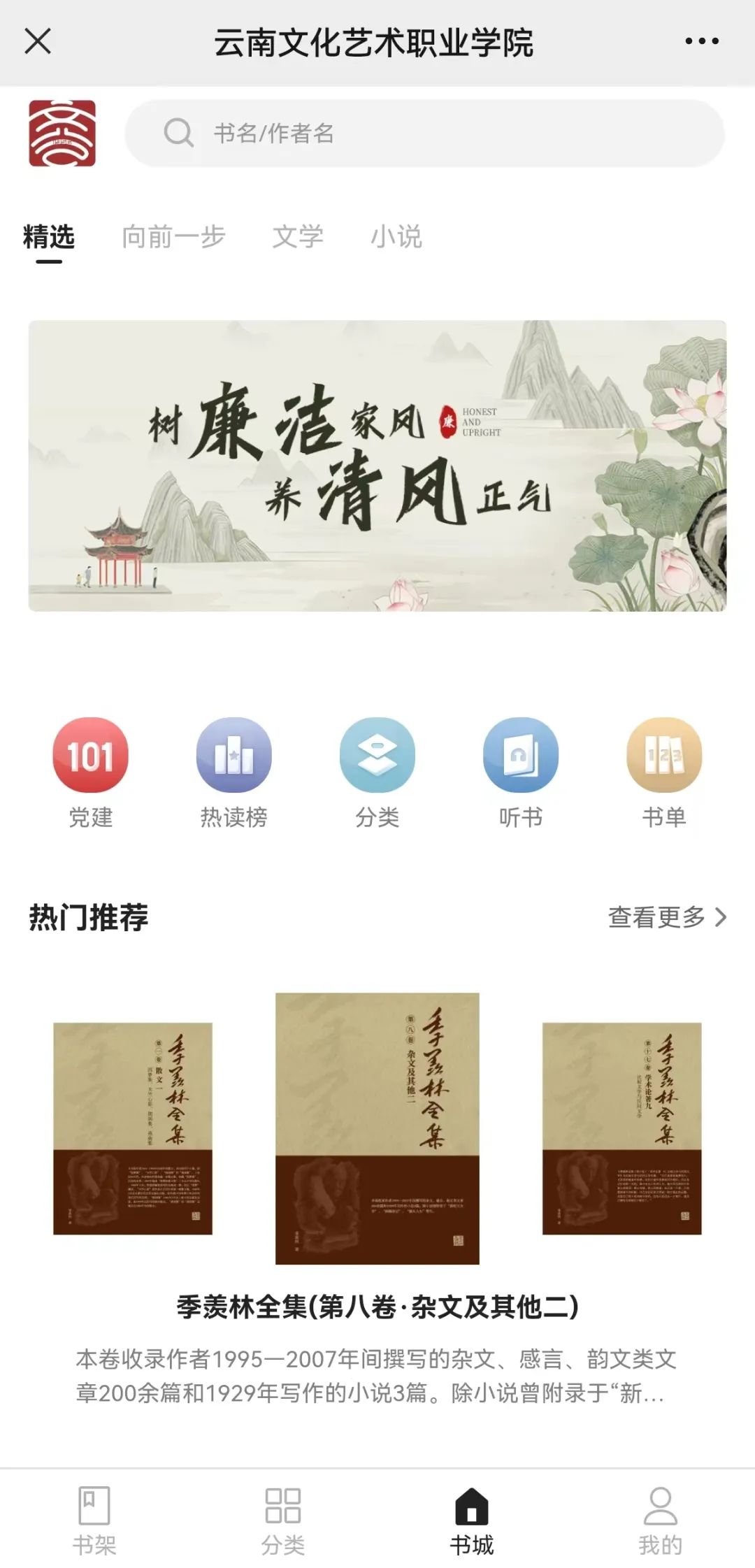View more with 查看更多
This screenshot has width=755, height=1568.
coord(667,917)
